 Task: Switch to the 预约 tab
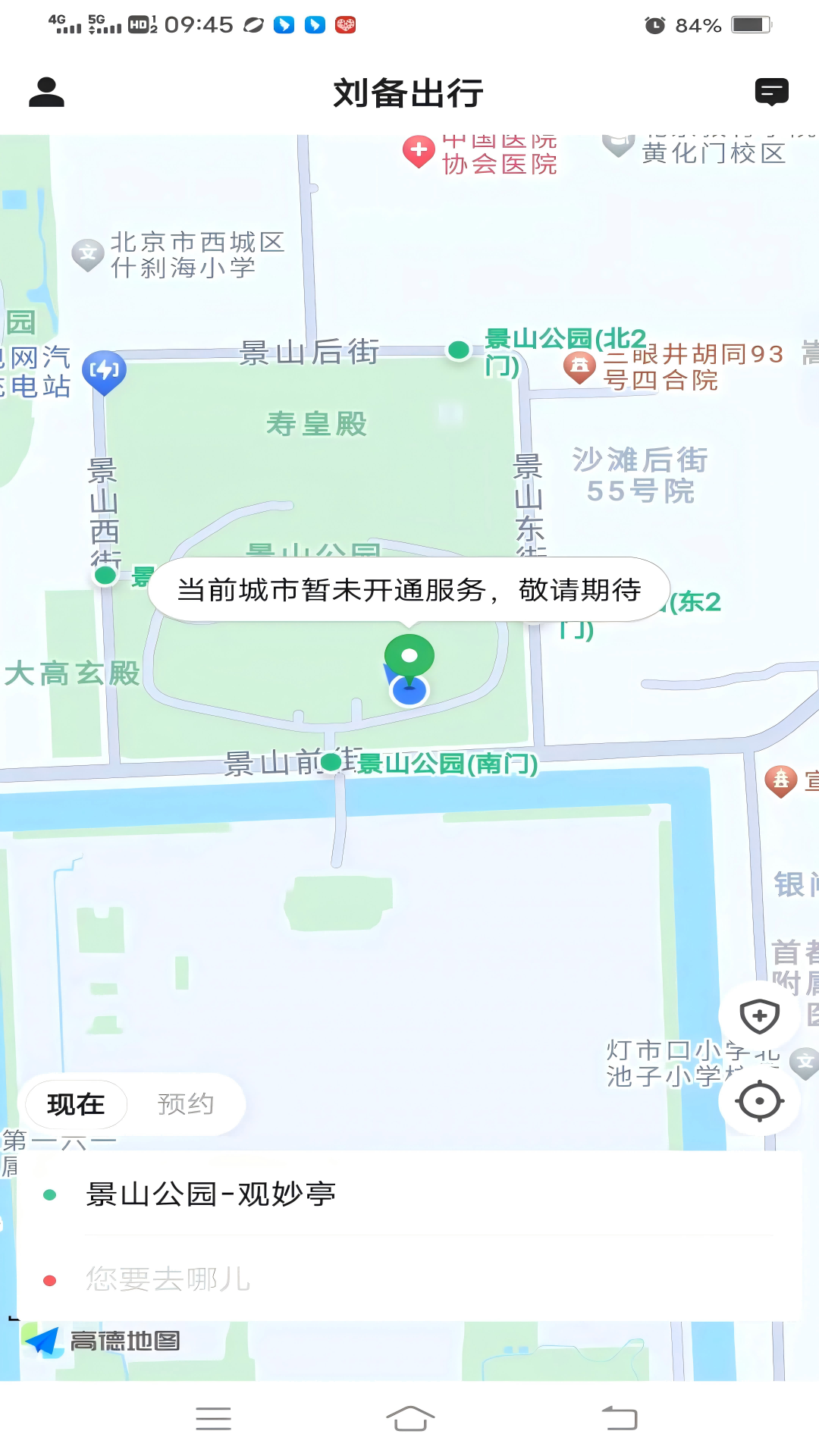point(184,1104)
